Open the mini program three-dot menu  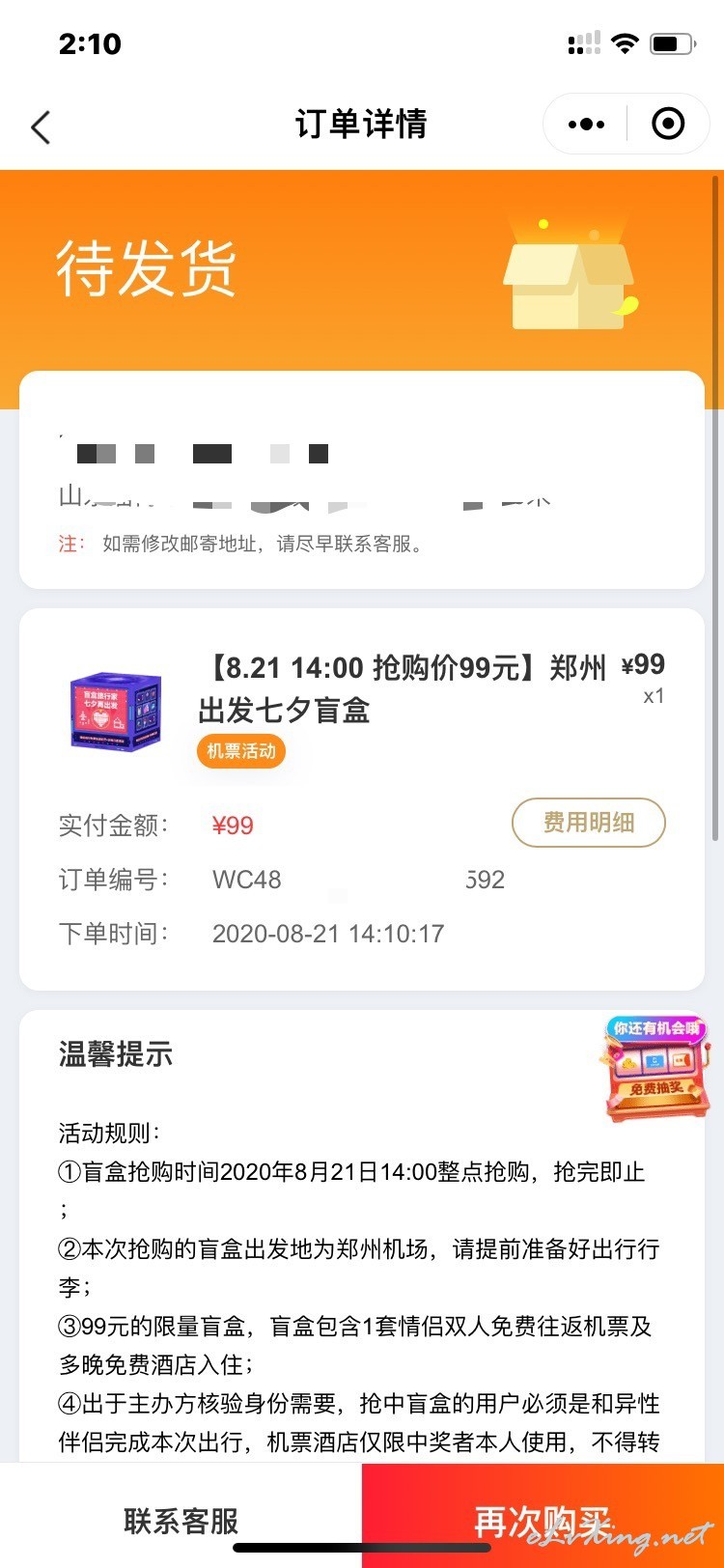point(586,125)
